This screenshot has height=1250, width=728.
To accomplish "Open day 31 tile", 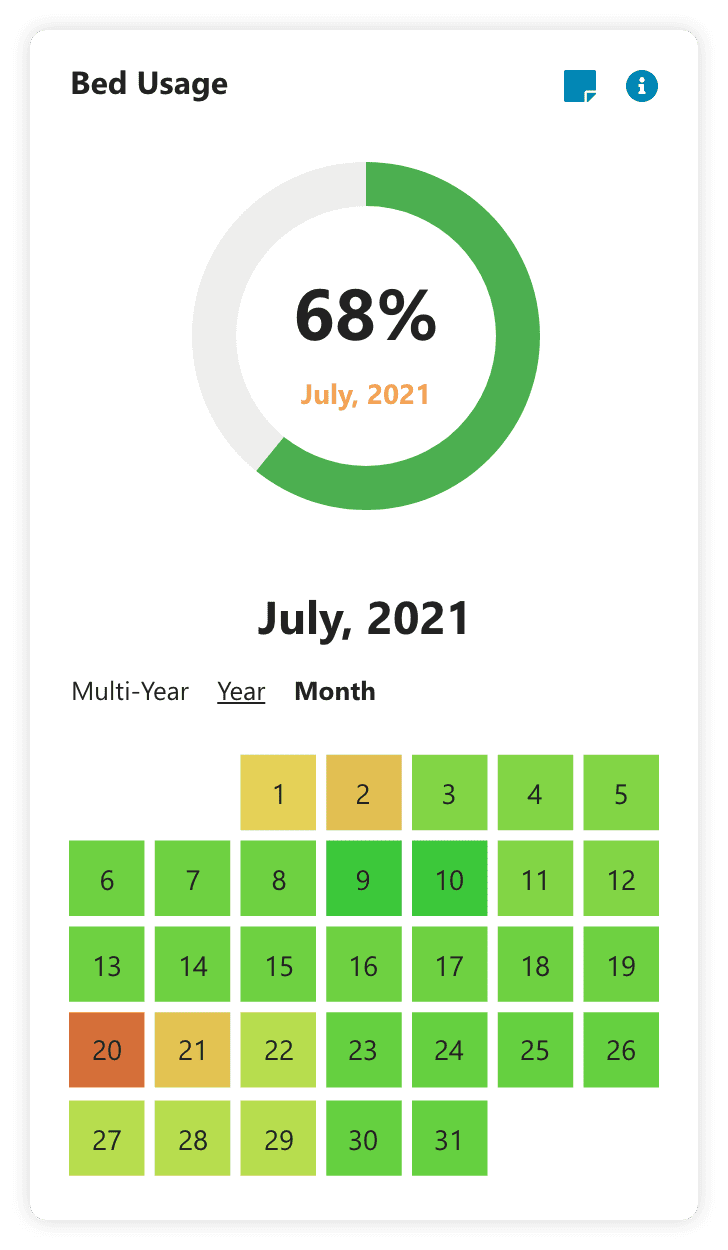I will point(450,1138).
